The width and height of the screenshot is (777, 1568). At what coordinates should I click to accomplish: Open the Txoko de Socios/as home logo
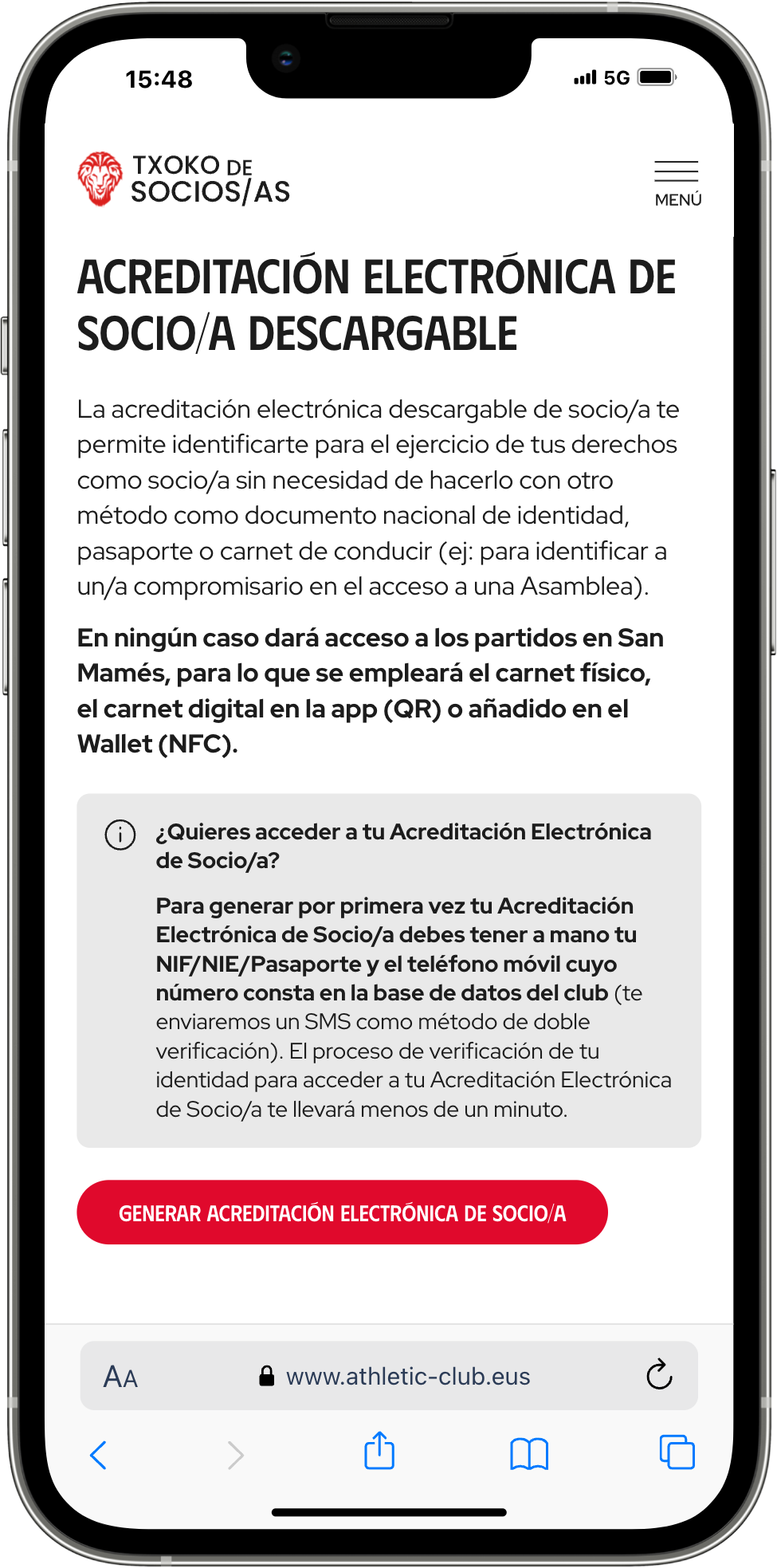pos(184,179)
